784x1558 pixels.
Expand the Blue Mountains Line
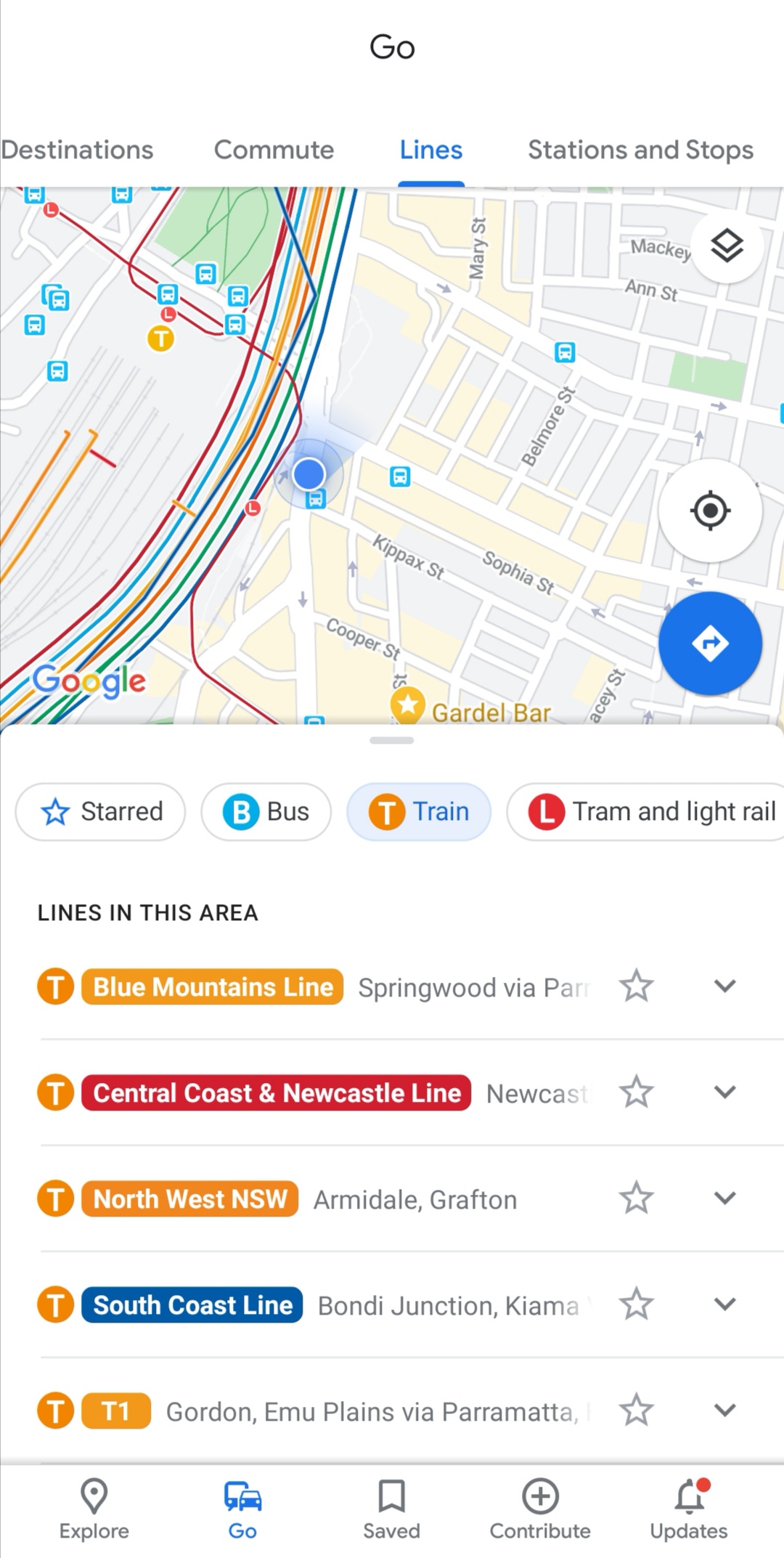point(725,986)
